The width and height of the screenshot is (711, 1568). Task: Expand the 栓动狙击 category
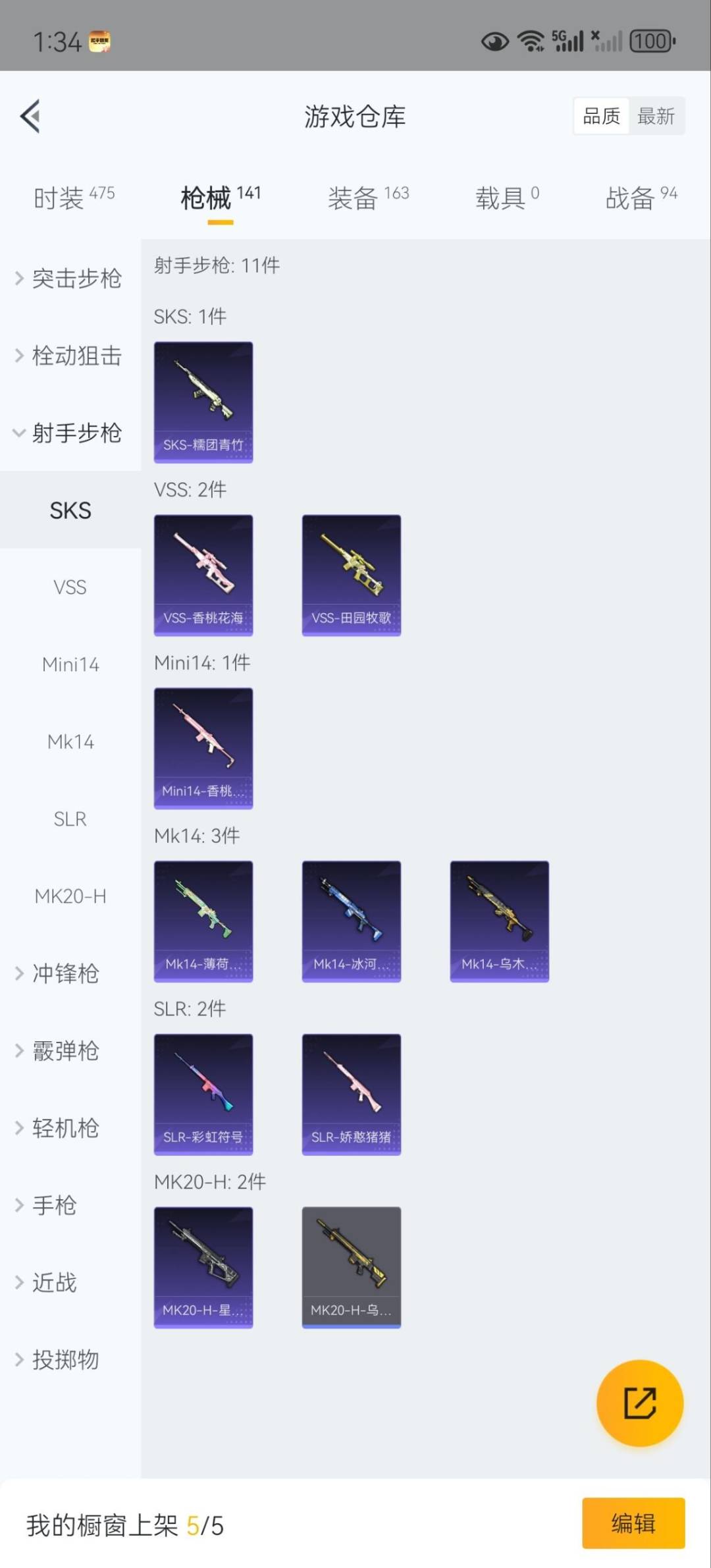pos(69,356)
